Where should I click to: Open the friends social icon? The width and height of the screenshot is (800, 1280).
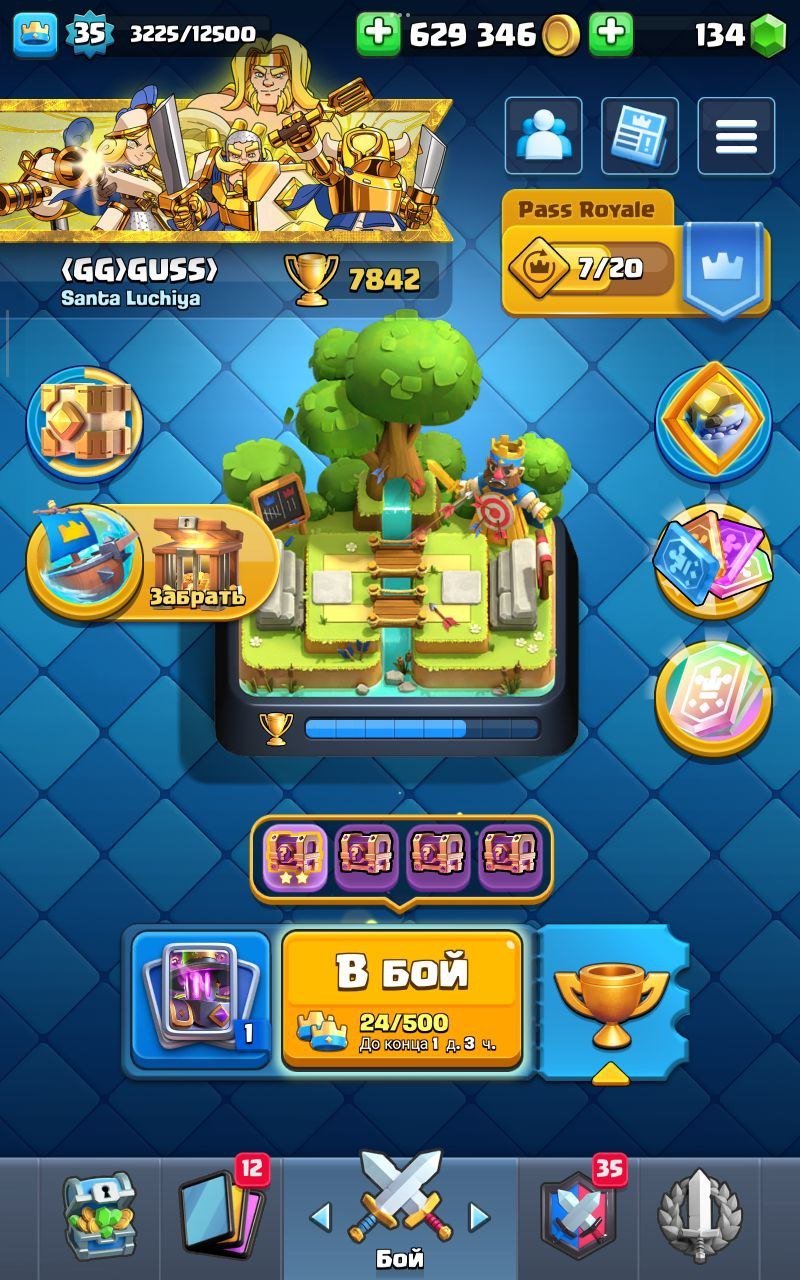[543, 136]
